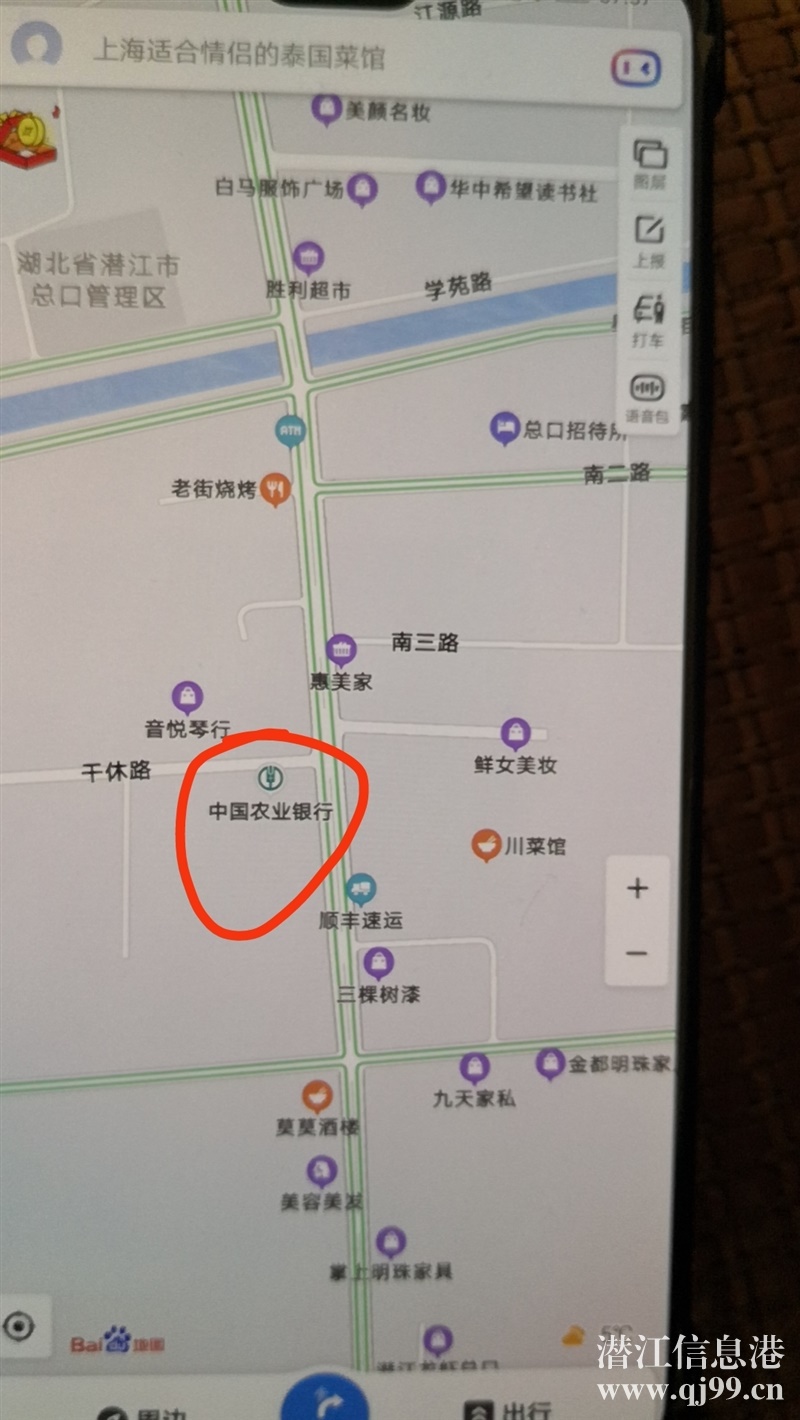Zoom in with the plus button
The height and width of the screenshot is (1420, 800).
pyautogui.click(x=637, y=888)
